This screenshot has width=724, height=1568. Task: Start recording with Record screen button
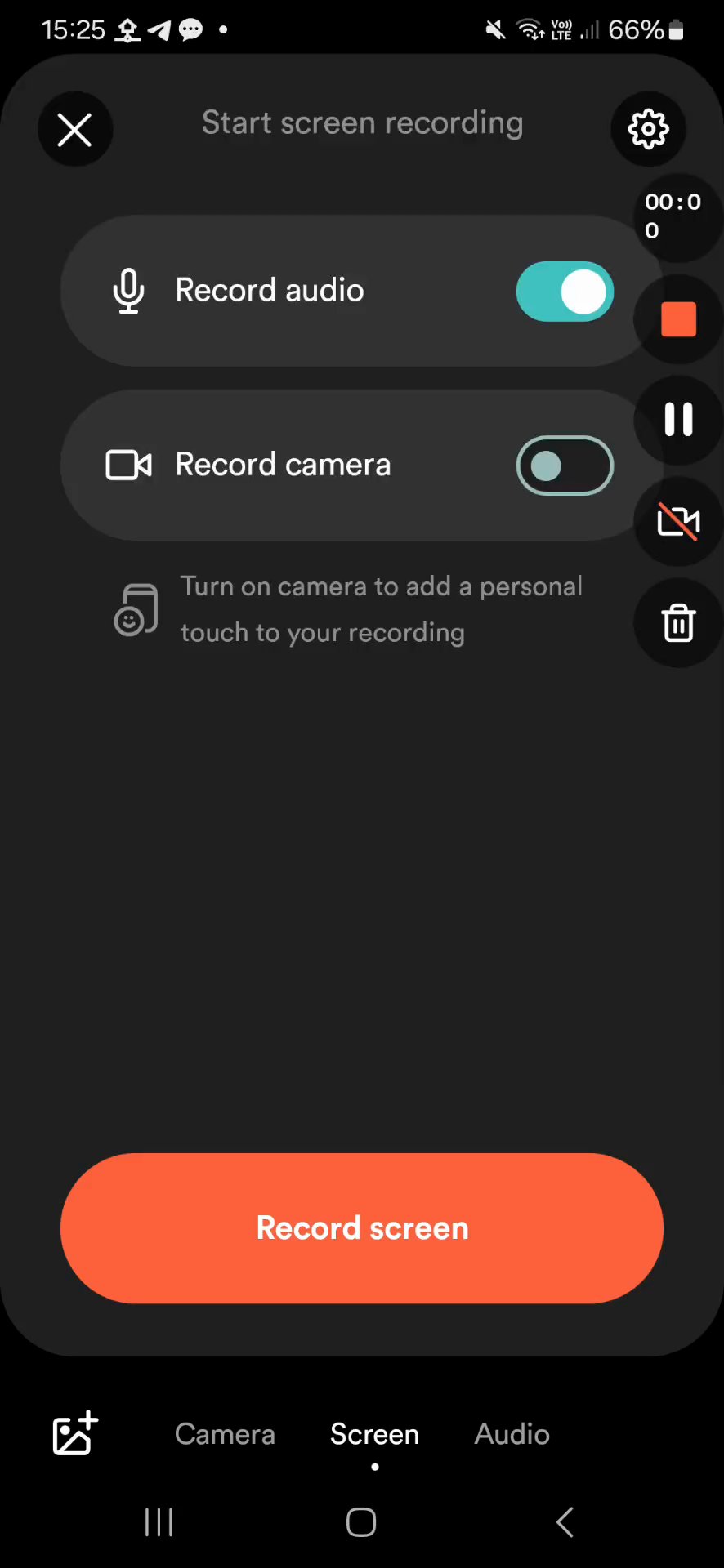point(362,1228)
